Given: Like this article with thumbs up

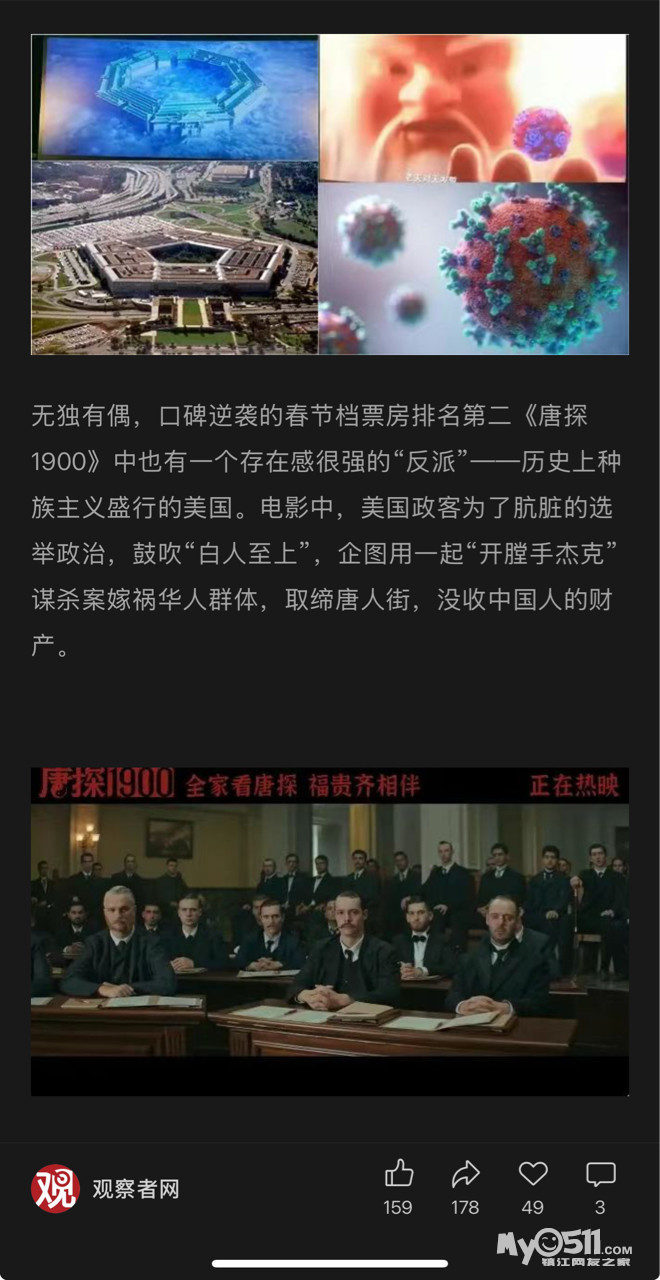Looking at the screenshot, I should [398, 1174].
